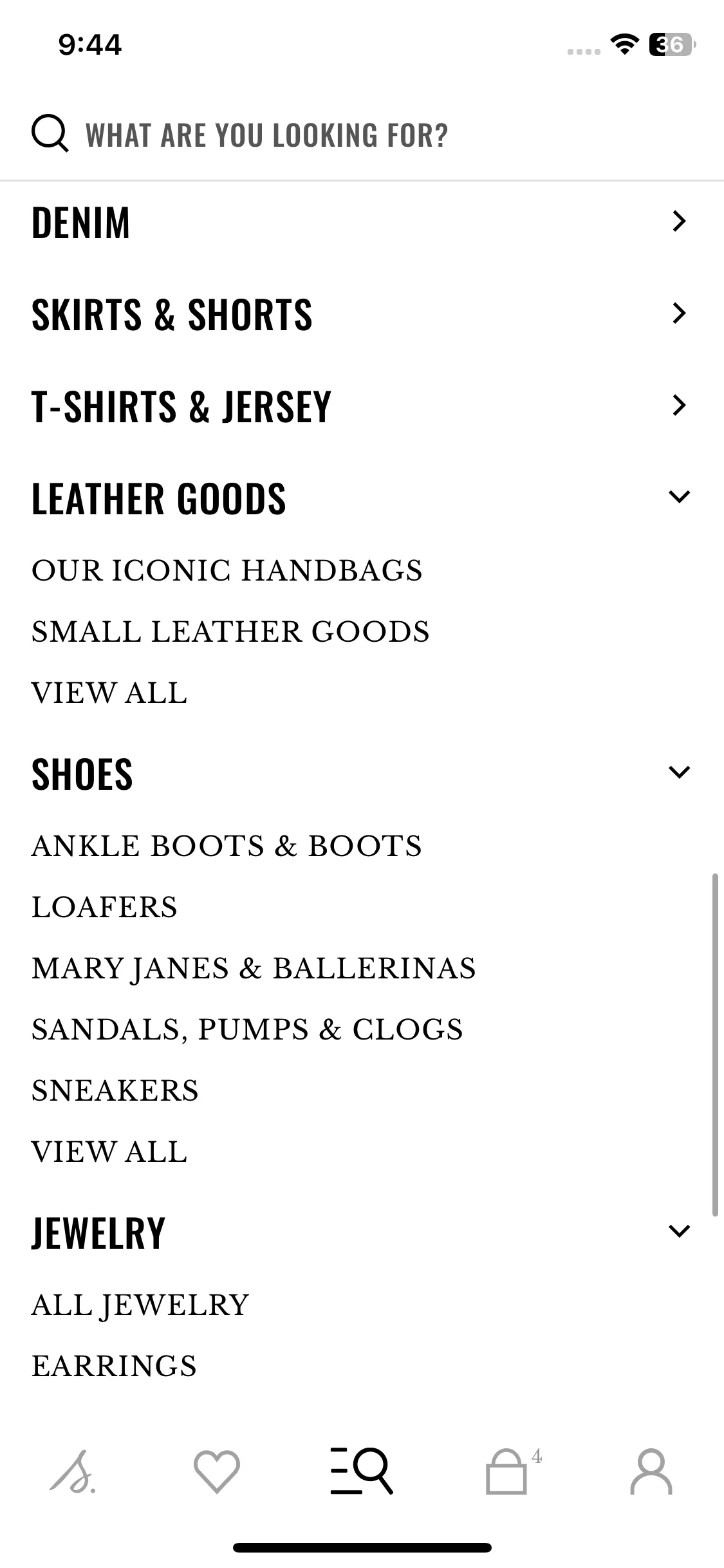The height and width of the screenshot is (1568, 724).
Task: Open Our Iconic Handbags
Action: coord(227,570)
